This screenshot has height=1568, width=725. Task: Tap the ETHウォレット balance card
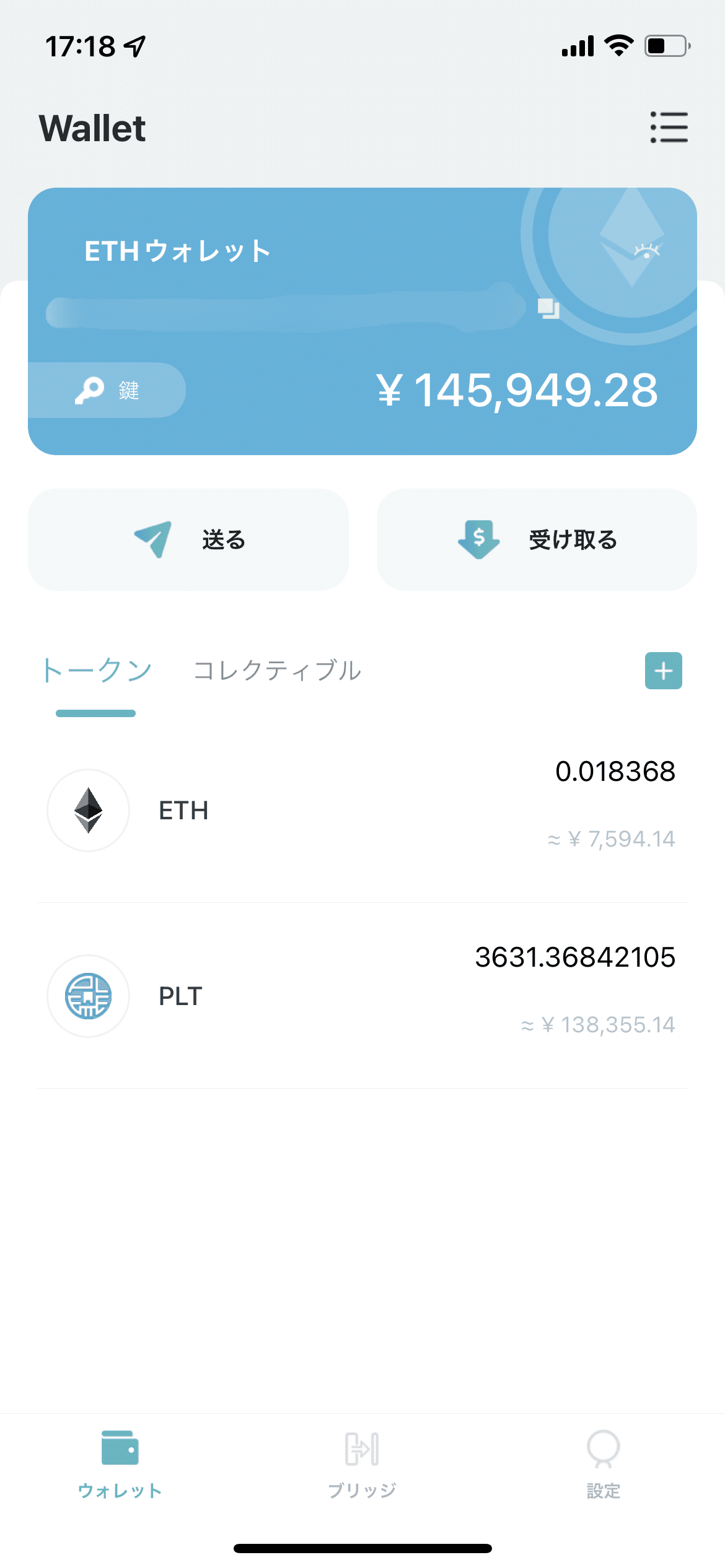tap(362, 322)
